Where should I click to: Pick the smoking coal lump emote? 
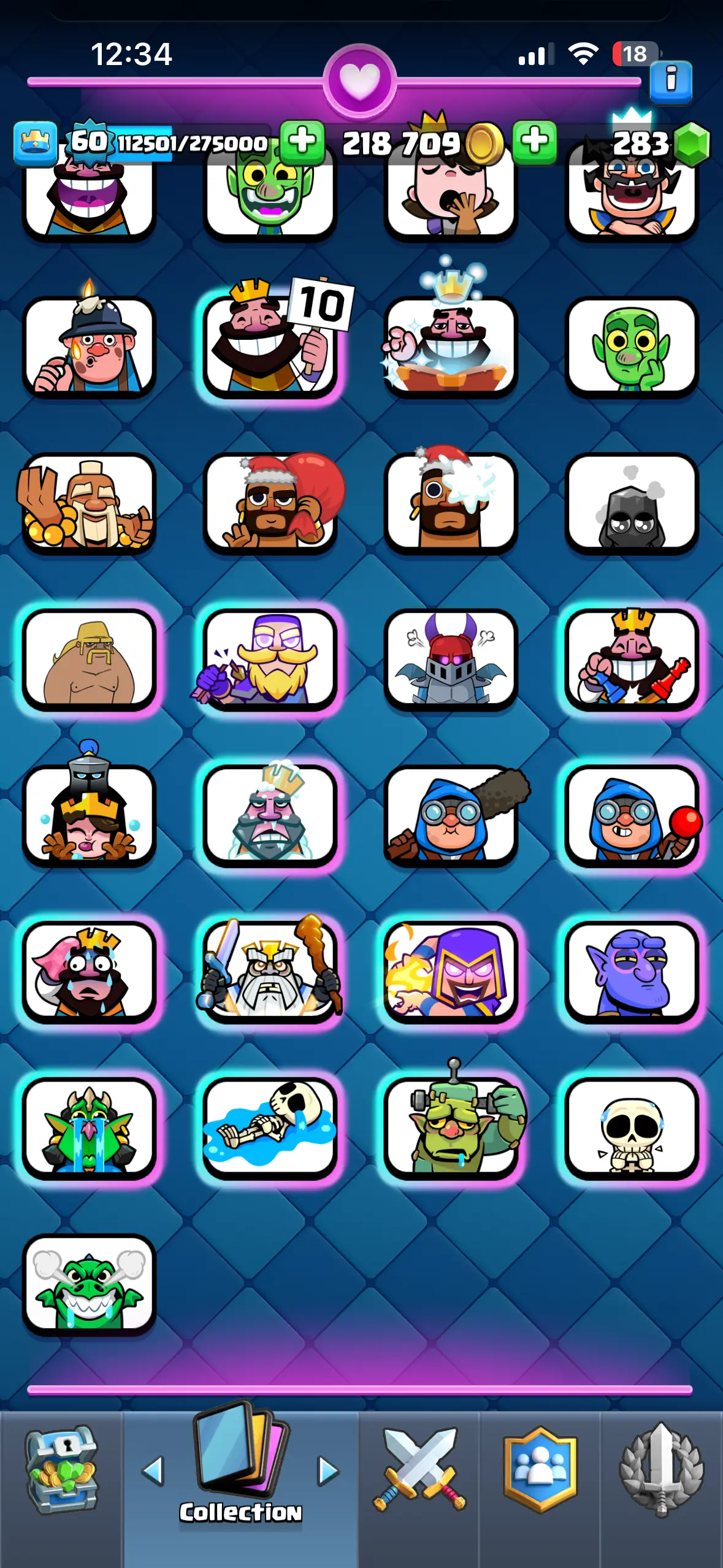pos(632,503)
